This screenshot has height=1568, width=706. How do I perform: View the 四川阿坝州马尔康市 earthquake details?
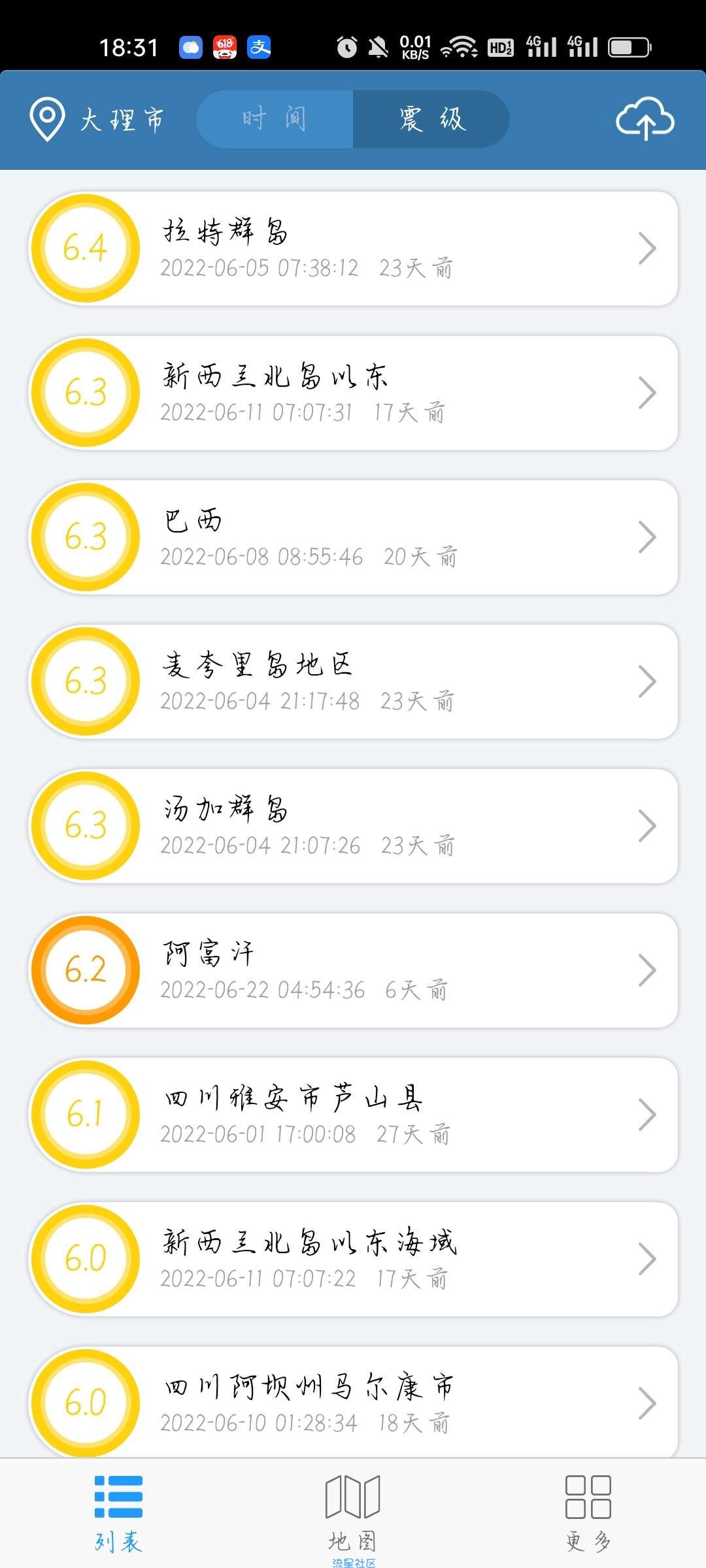point(353,1402)
